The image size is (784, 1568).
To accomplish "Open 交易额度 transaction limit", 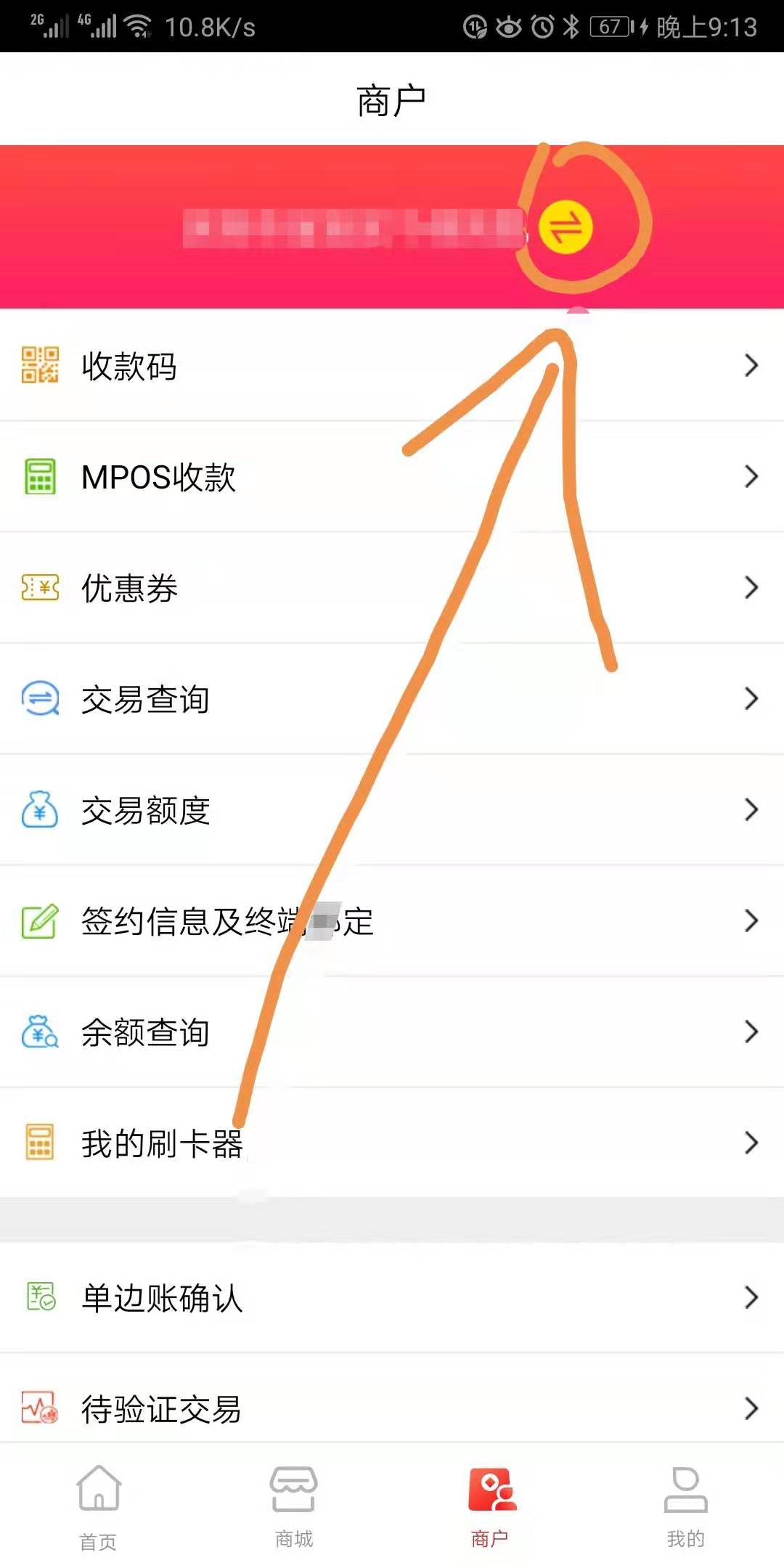I will pyautogui.click(x=392, y=810).
